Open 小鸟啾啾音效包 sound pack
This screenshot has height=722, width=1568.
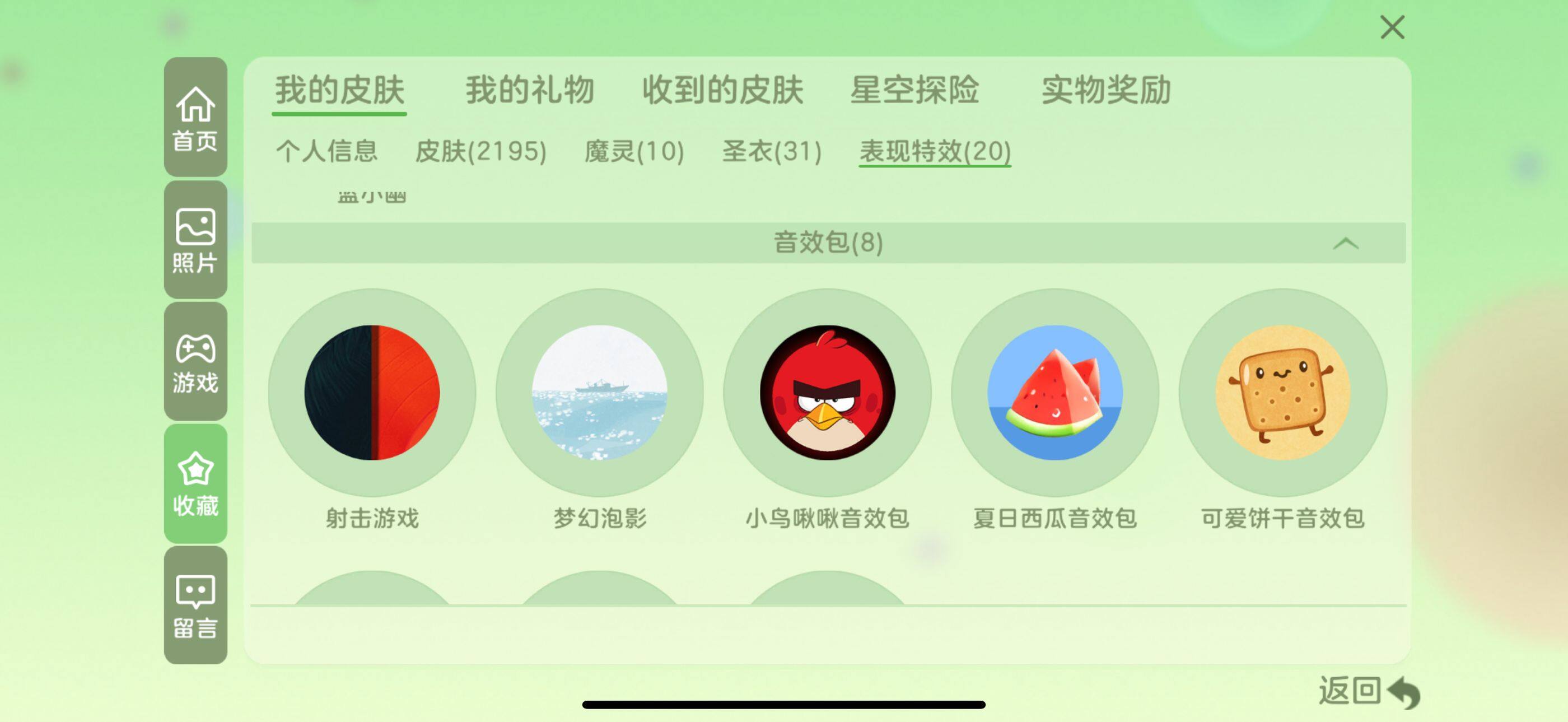coord(827,393)
